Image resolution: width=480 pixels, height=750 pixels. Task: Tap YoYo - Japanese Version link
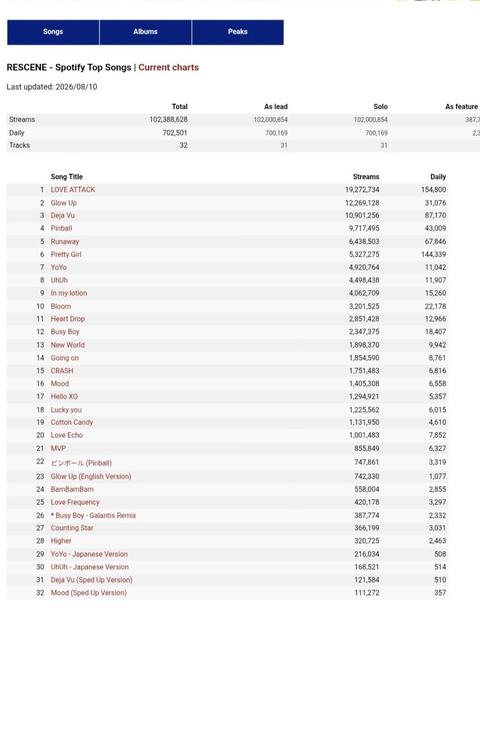[89, 554]
